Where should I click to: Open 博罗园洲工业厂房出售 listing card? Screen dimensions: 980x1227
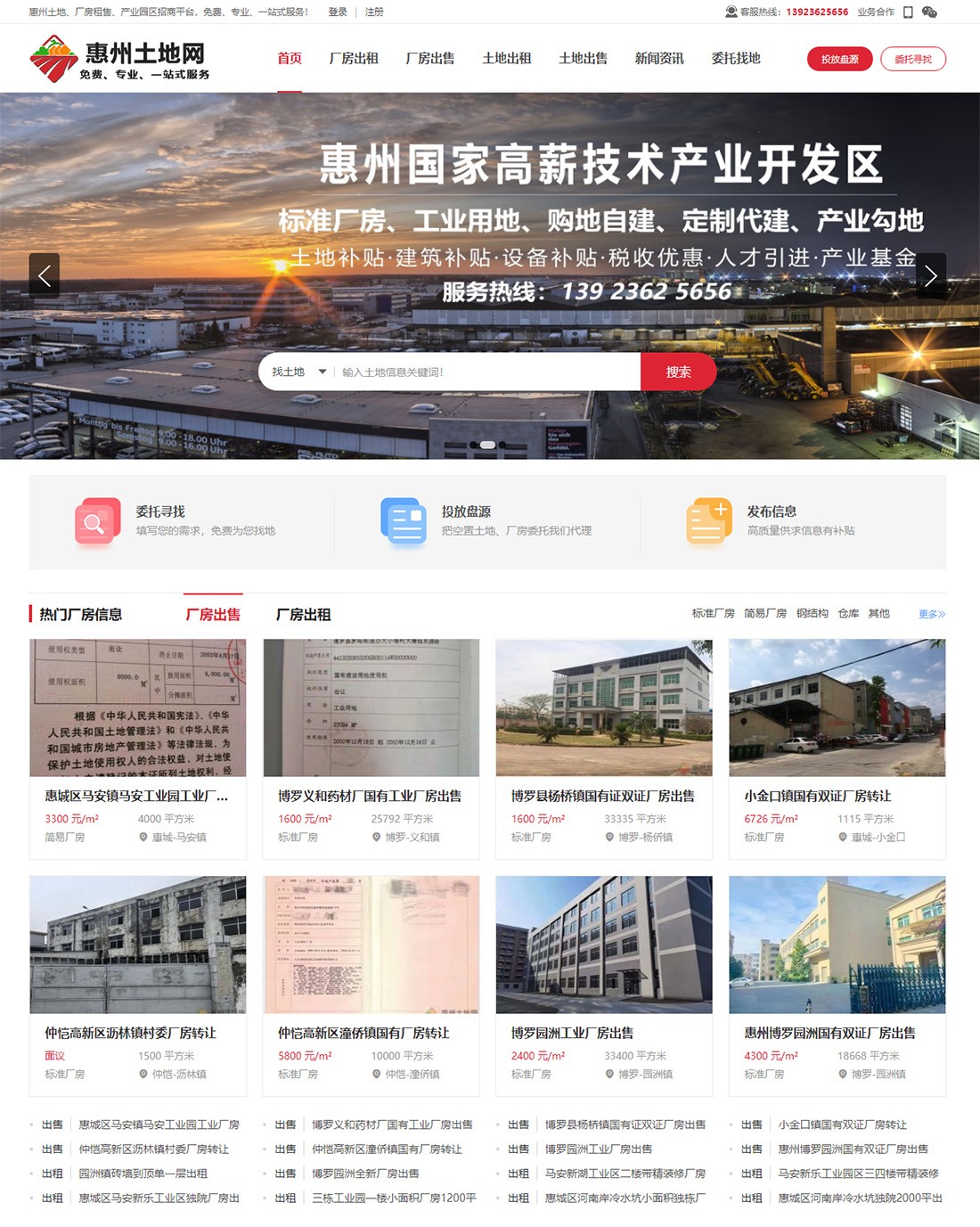pos(603,985)
